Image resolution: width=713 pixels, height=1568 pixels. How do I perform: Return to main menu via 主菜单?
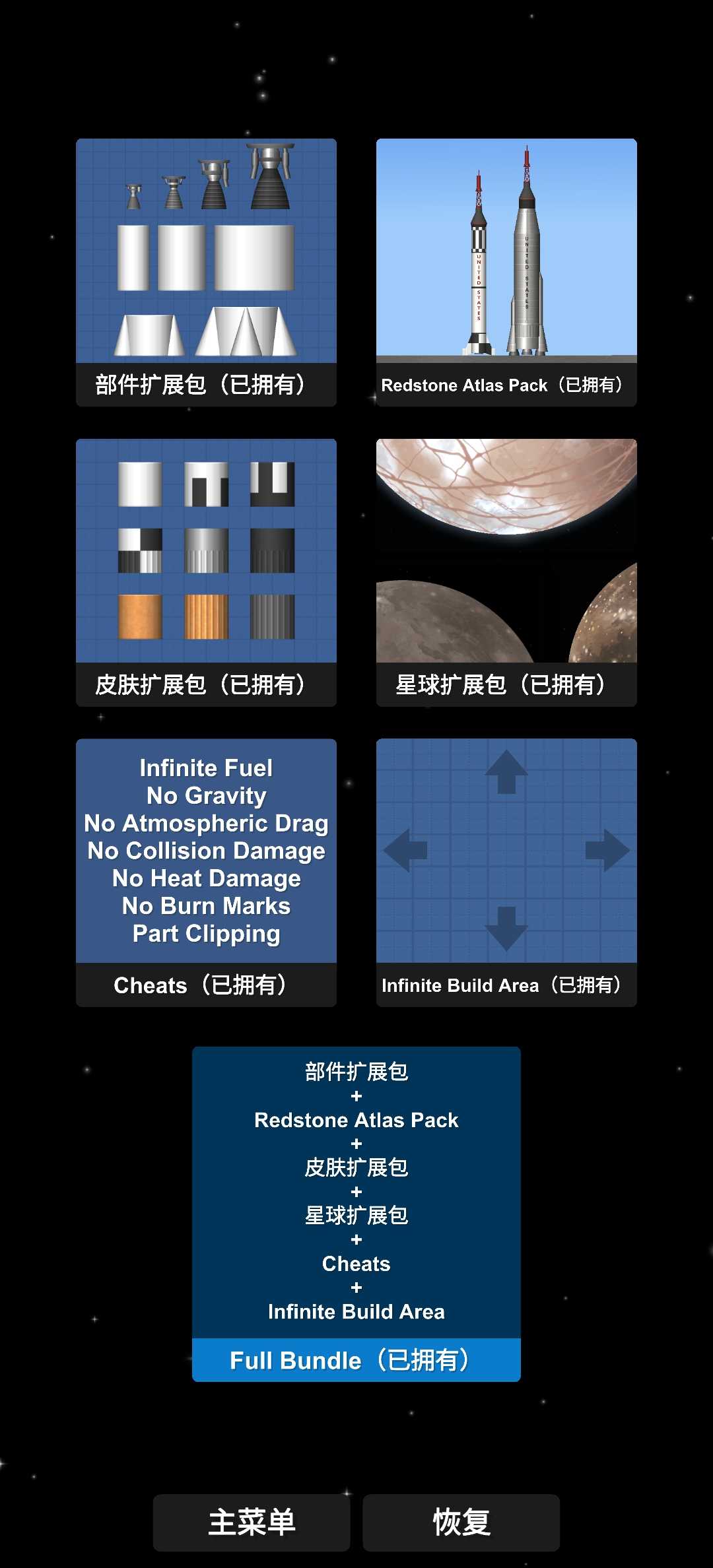click(x=252, y=1522)
